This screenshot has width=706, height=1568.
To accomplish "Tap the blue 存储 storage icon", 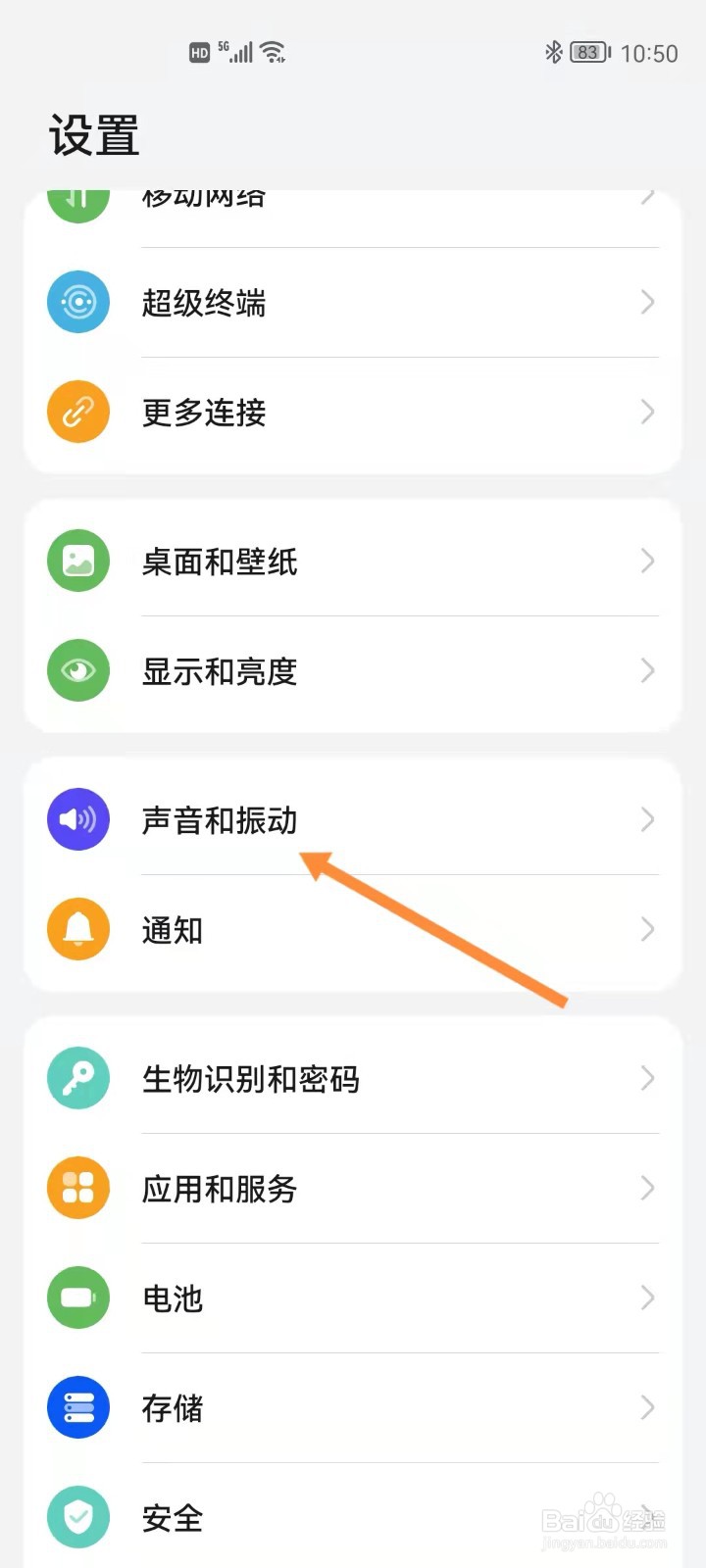I will pos(77,1407).
